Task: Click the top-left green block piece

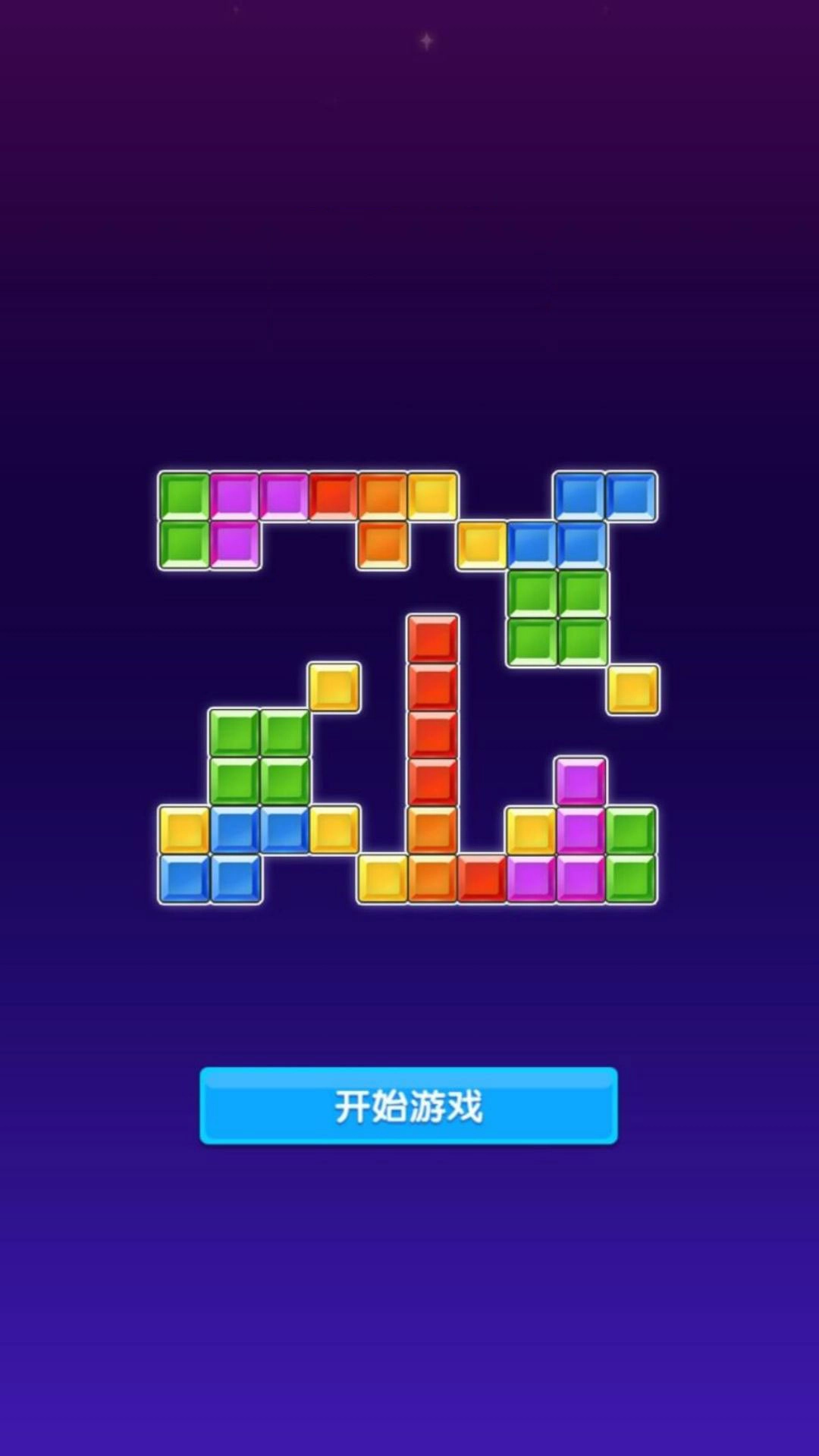Action: click(x=184, y=497)
